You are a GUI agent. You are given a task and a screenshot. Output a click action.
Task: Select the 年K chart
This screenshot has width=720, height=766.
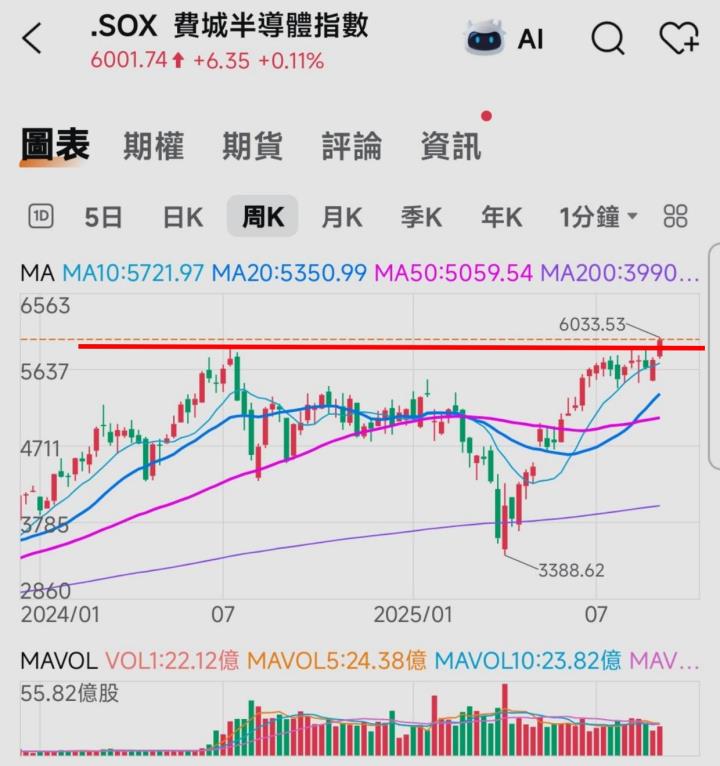pyautogui.click(x=501, y=216)
